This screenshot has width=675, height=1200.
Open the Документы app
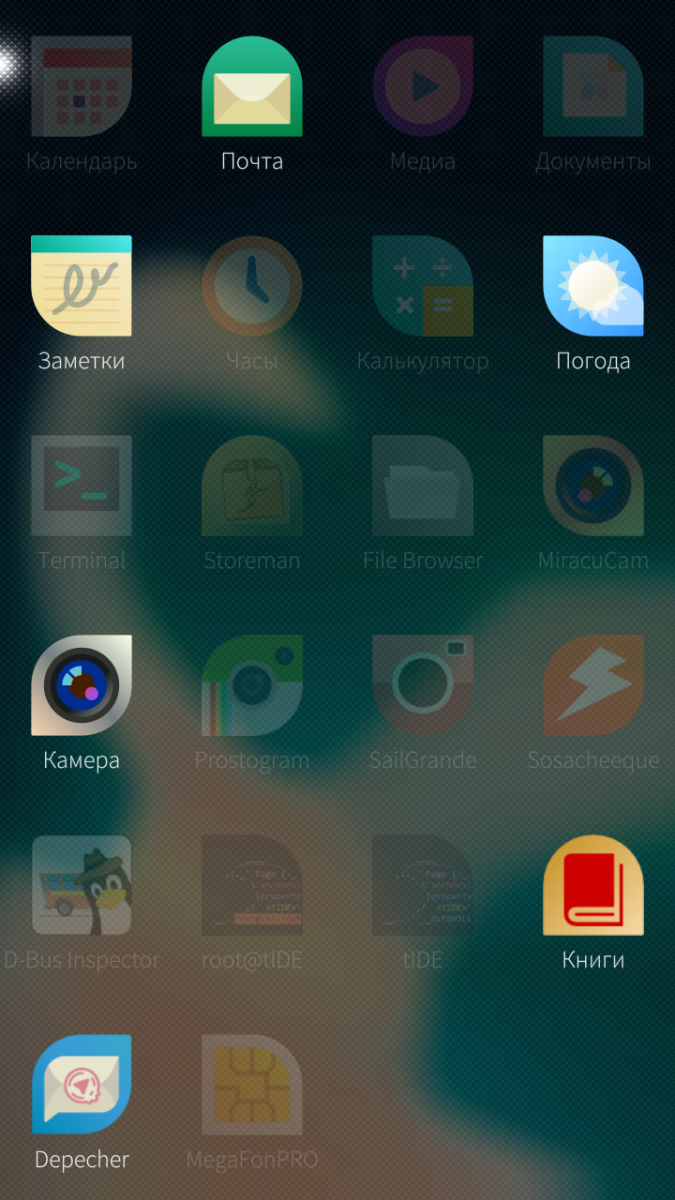click(x=593, y=87)
